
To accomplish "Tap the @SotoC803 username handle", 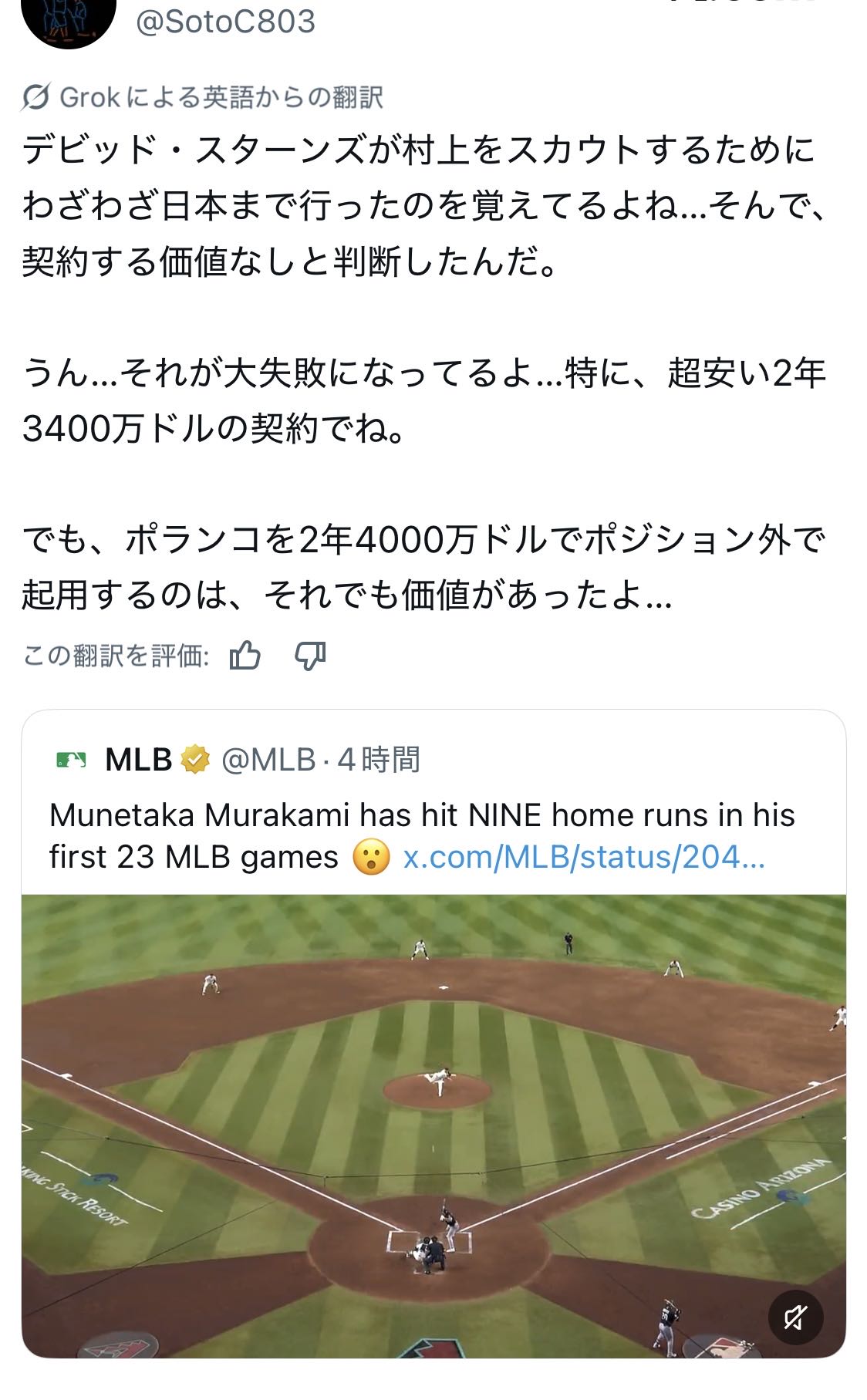I will [x=225, y=22].
